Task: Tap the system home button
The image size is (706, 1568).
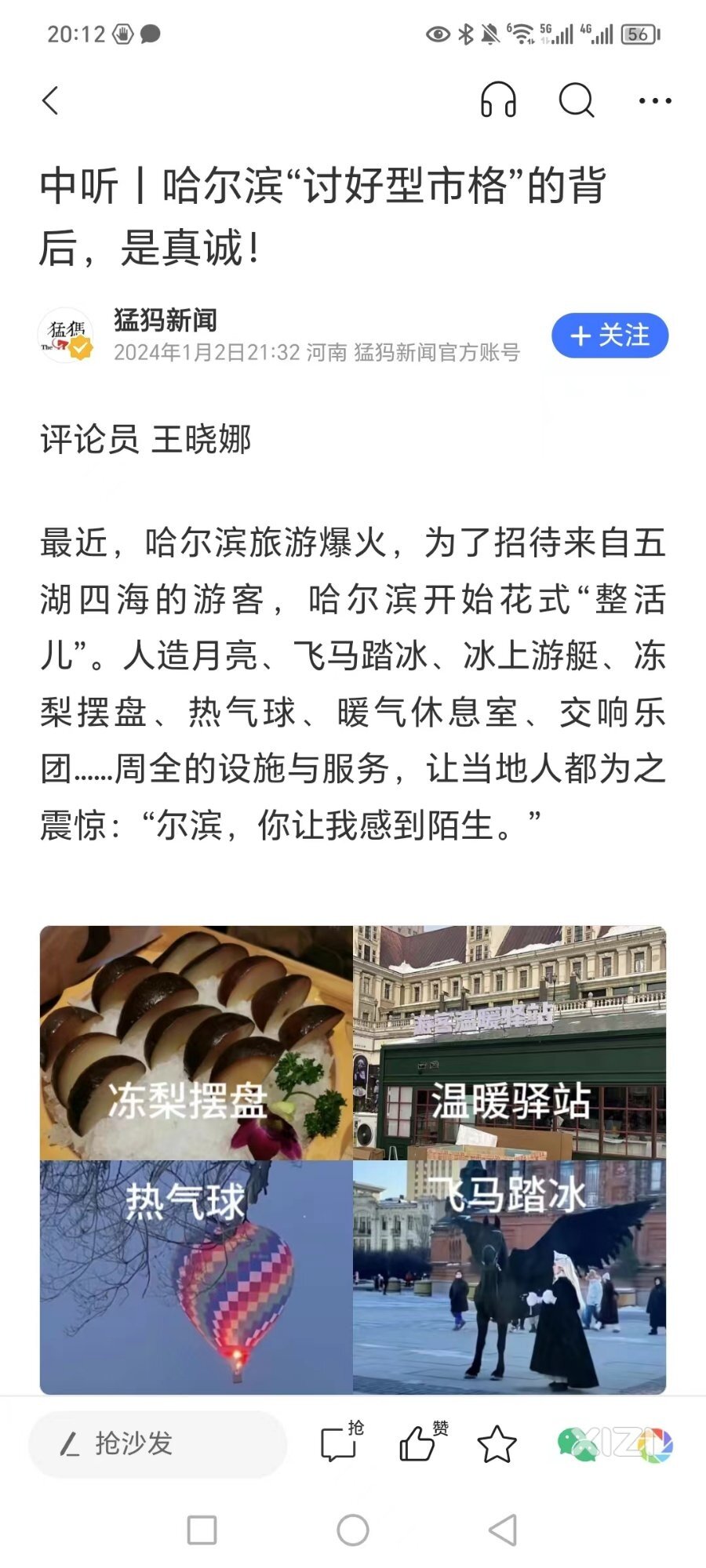Action: tap(353, 1530)
